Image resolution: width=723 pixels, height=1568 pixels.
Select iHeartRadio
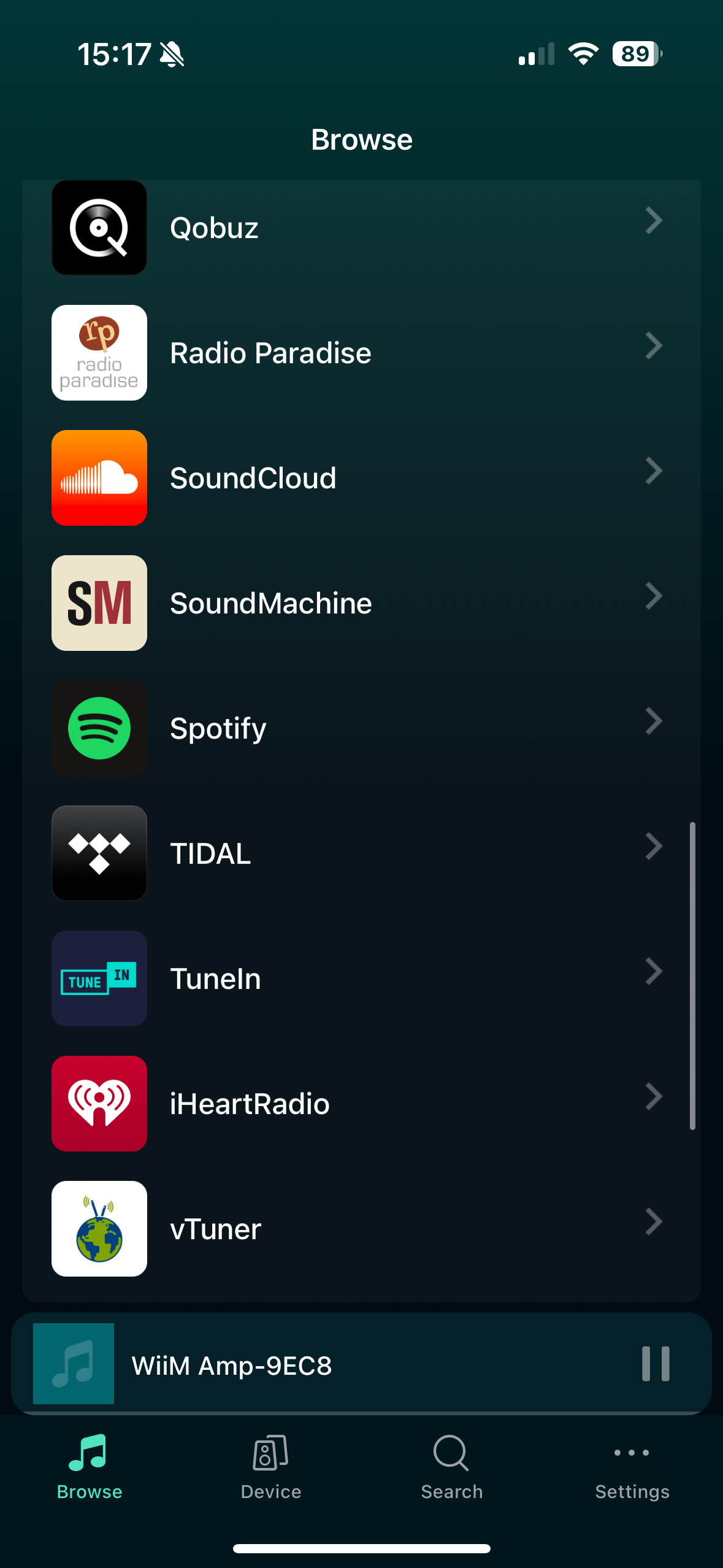[x=361, y=1104]
